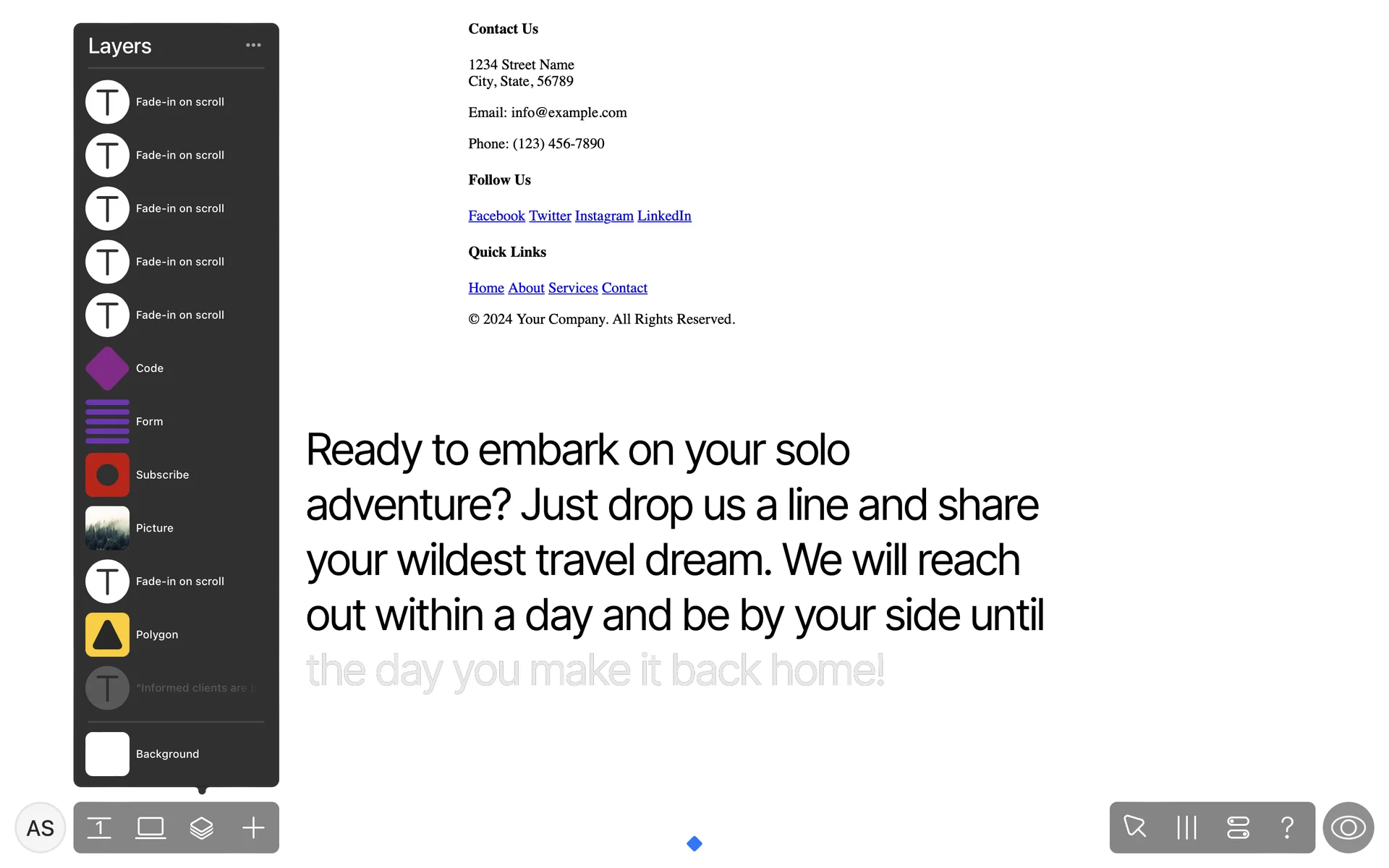This screenshot has height=868, width=1389.
Task: Select the Code layer
Action: click(150, 368)
